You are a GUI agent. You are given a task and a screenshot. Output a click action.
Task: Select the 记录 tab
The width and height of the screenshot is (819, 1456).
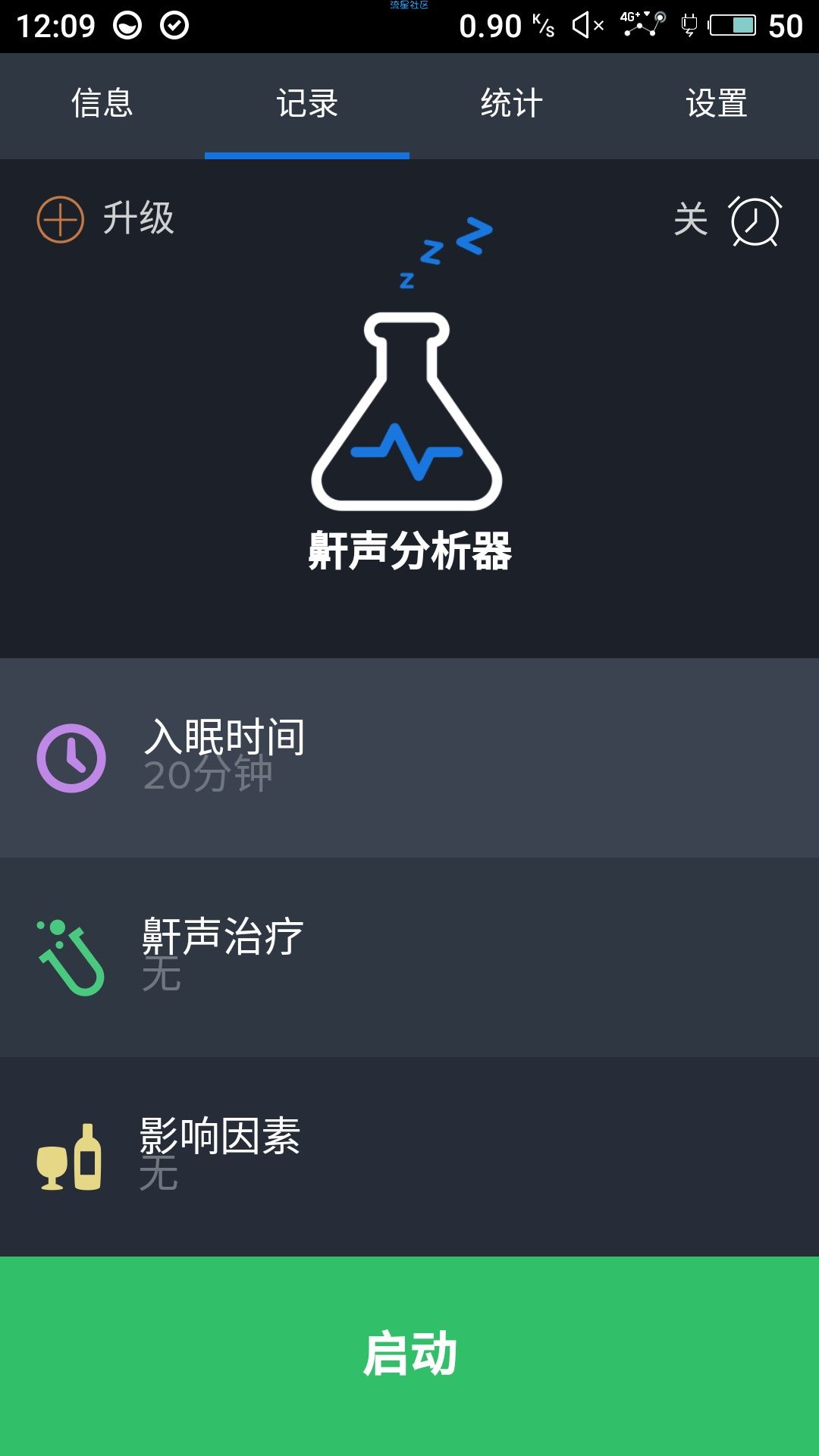point(307,105)
